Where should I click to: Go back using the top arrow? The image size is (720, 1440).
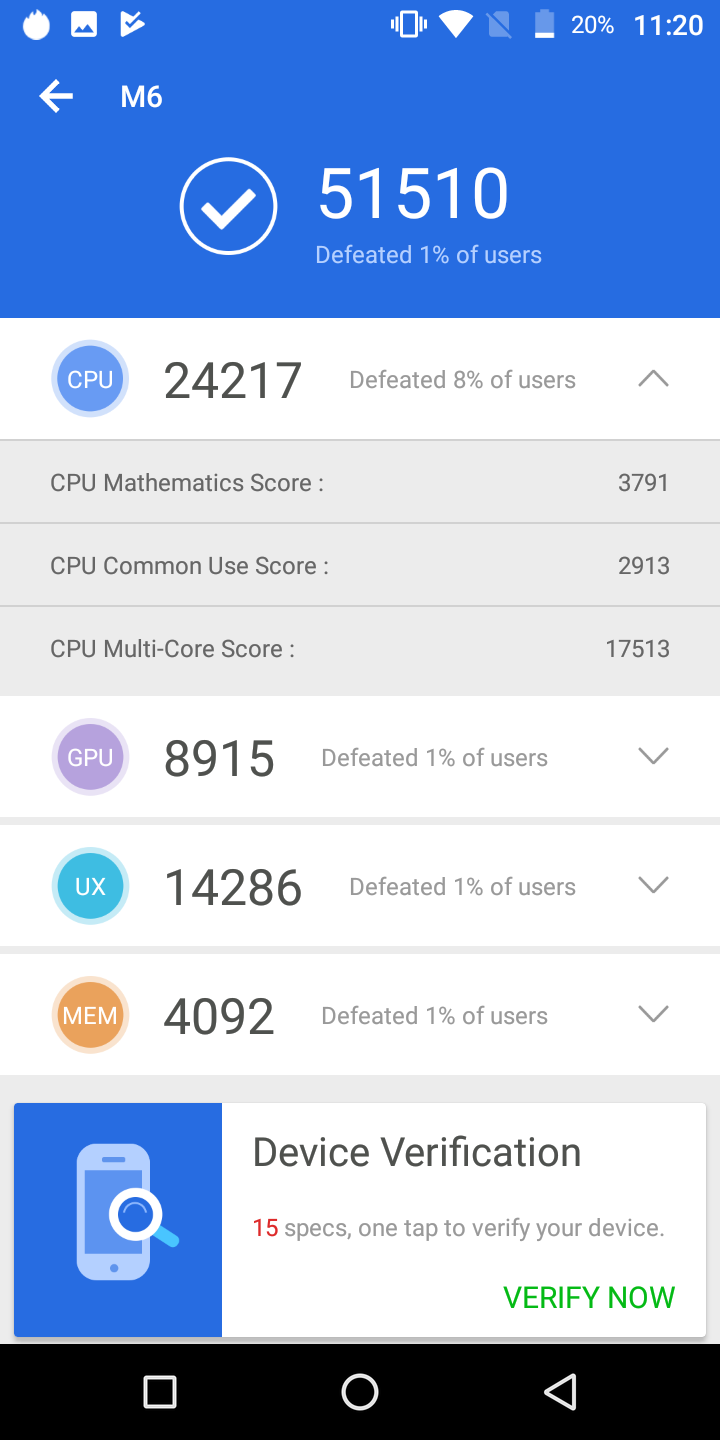pos(56,96)
